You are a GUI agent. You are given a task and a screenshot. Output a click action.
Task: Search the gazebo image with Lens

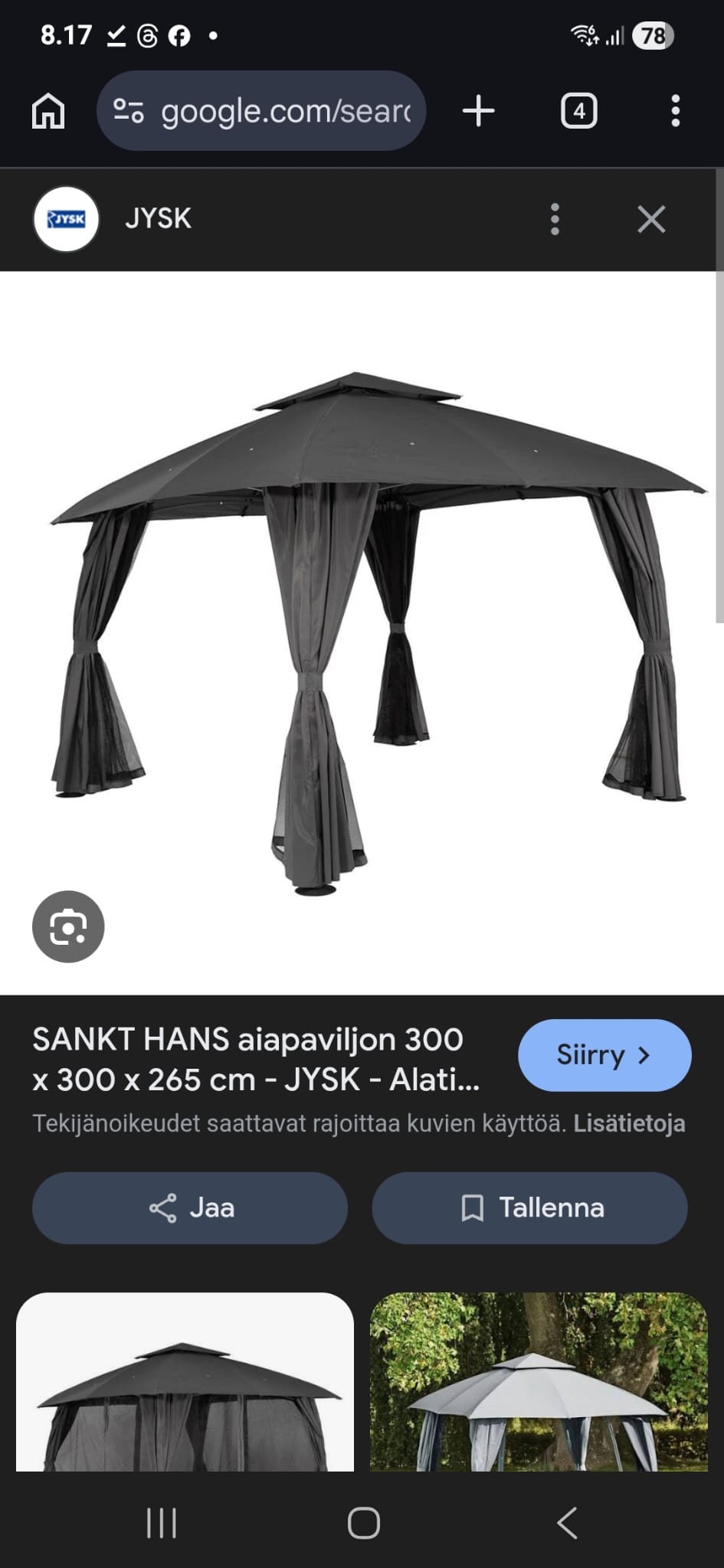pos(68,926)
